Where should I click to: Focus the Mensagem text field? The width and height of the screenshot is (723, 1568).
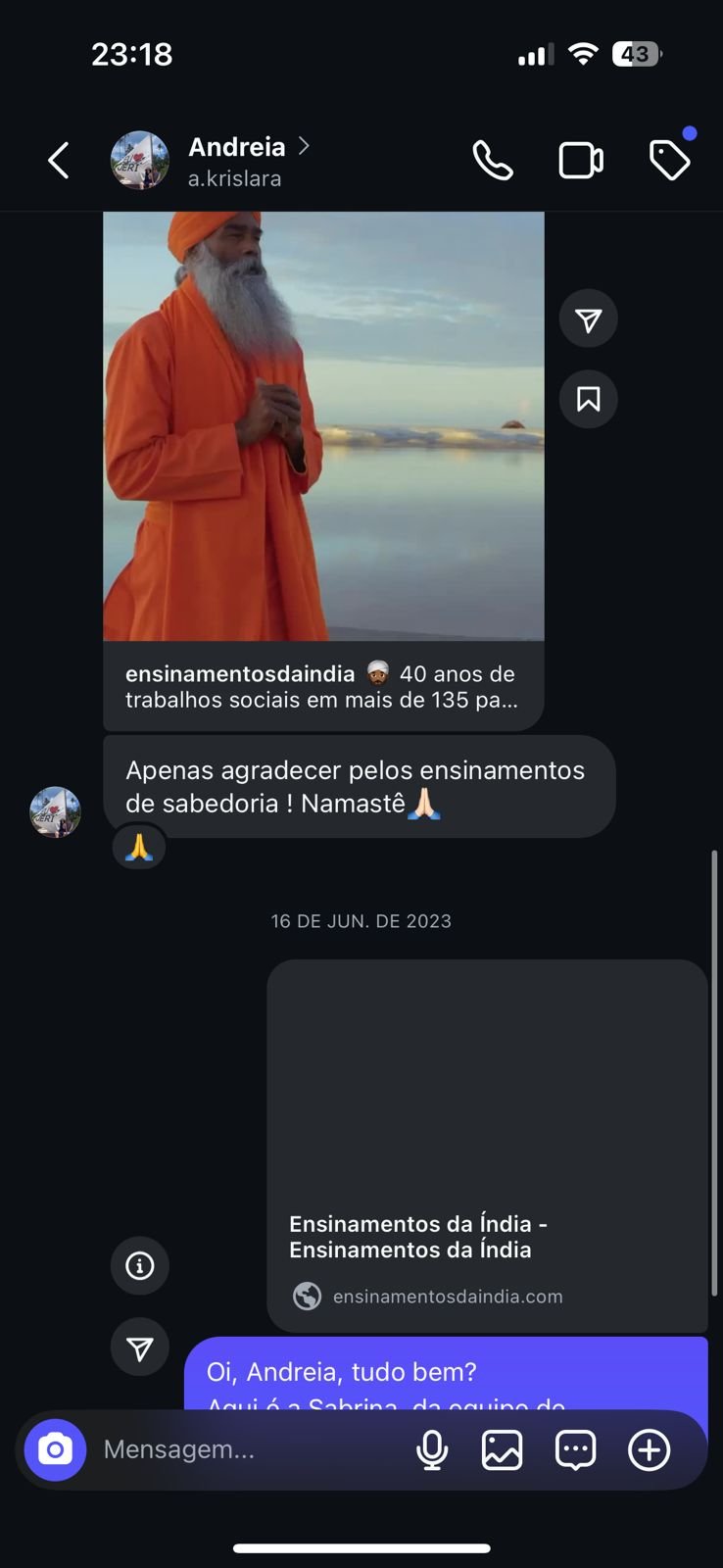[245, 1449]
